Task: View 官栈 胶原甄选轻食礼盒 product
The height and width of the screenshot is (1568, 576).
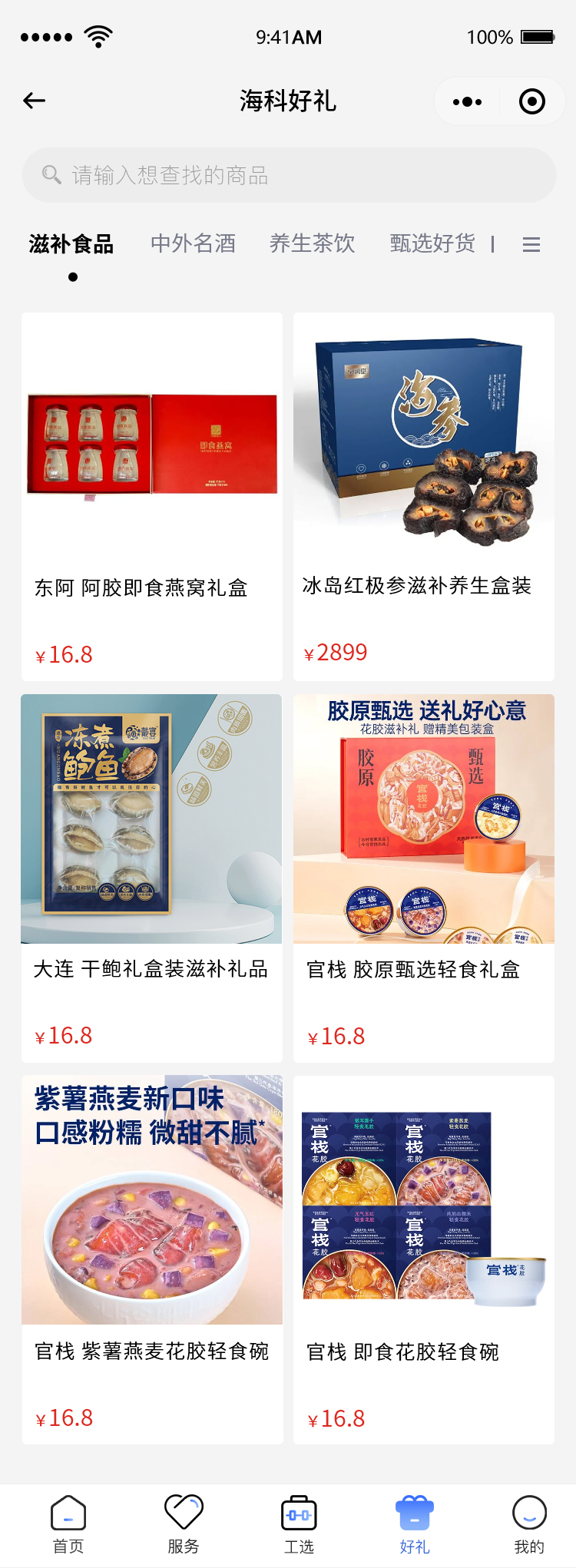Action: coord(424,878)
